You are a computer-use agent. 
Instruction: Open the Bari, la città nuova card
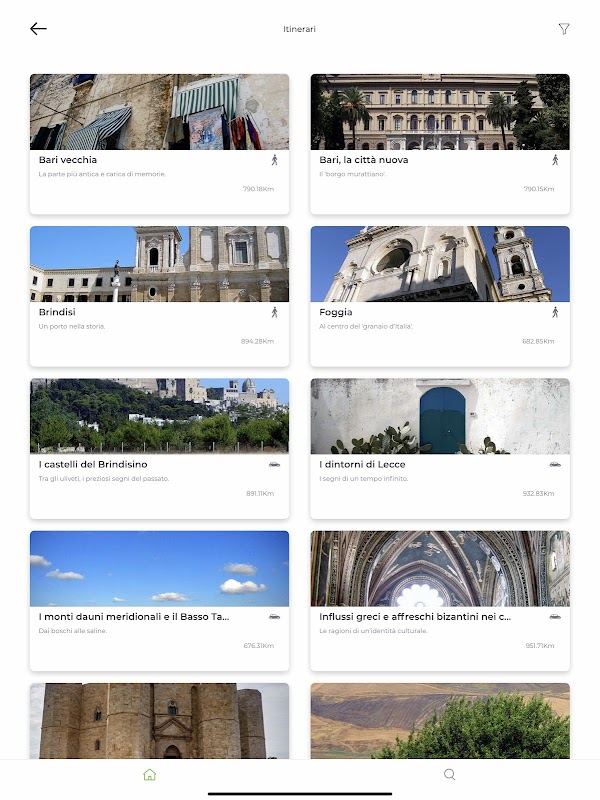(439, 143)
